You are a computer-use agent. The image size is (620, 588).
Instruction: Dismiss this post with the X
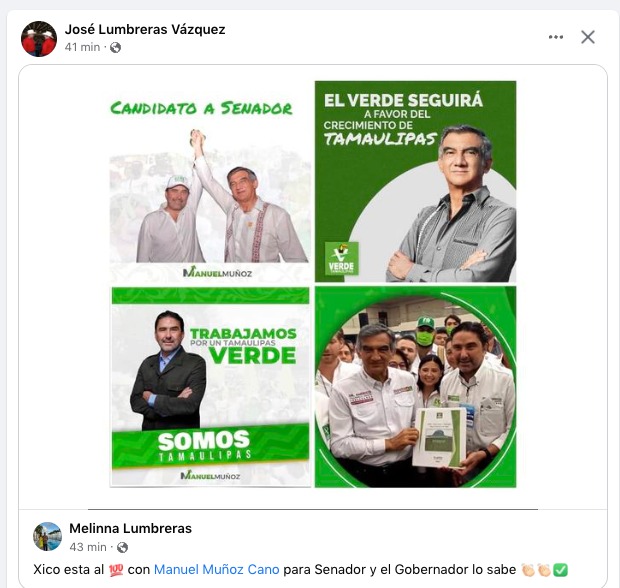click(588, 37)
